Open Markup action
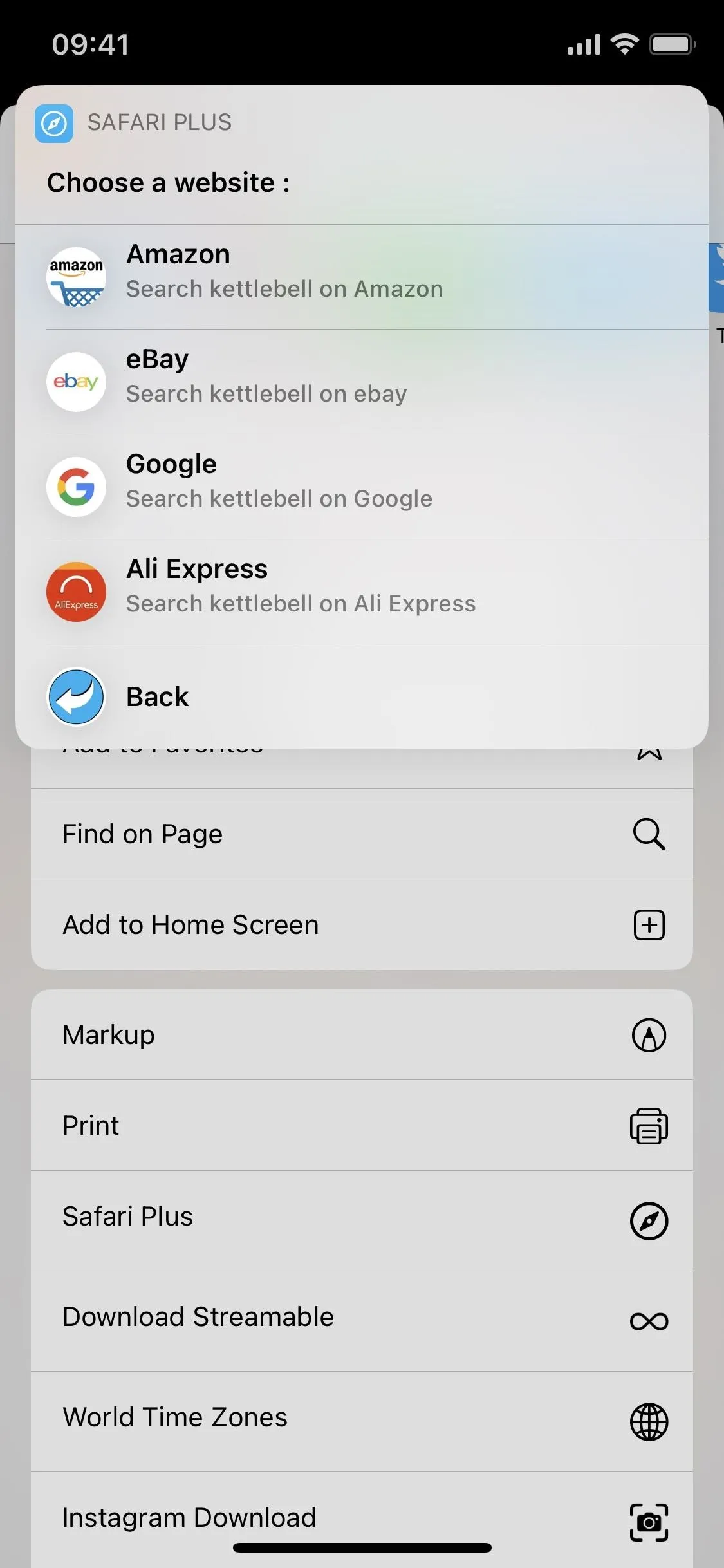This screenshot has height=1568, width=724. pos(362,1035)
